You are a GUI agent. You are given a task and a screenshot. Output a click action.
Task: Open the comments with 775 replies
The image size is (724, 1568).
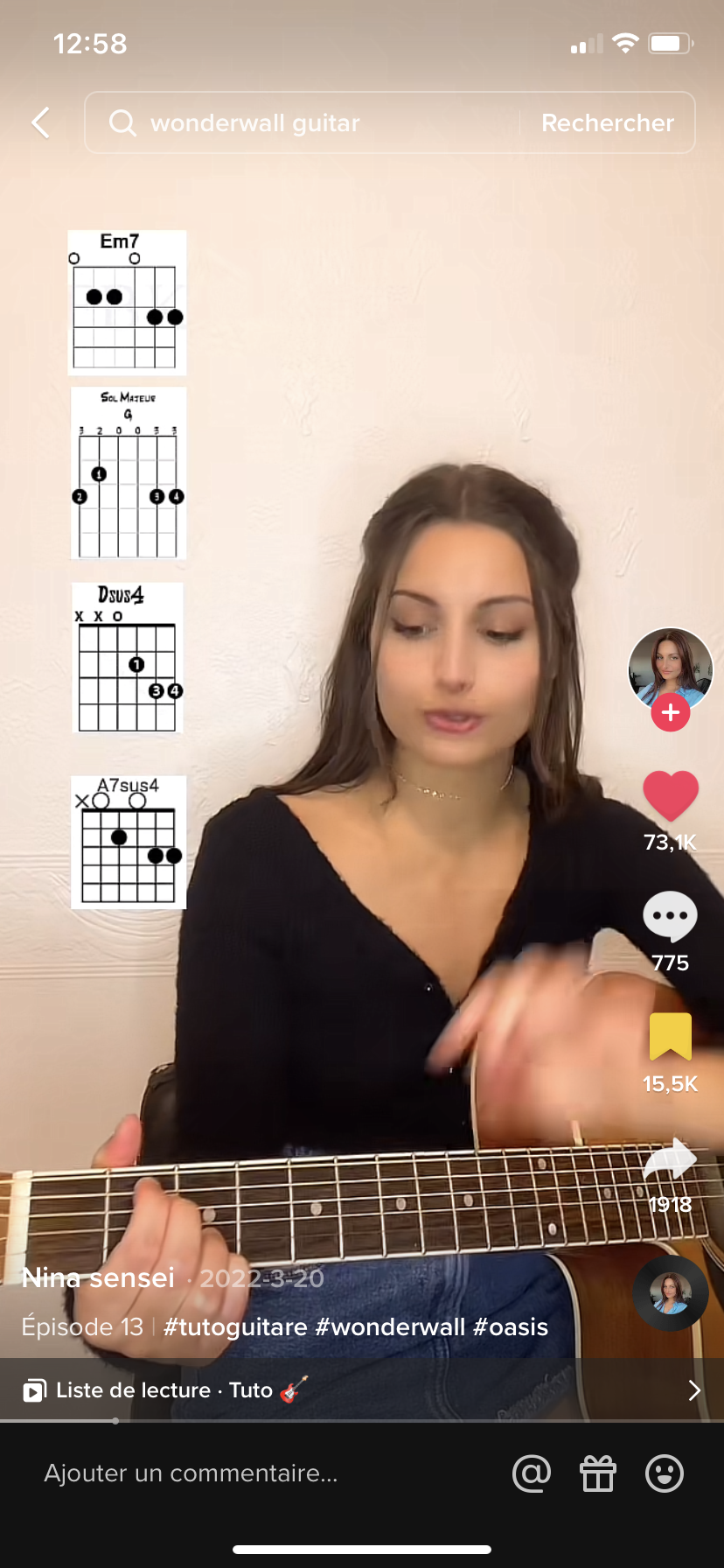point(671,917)
